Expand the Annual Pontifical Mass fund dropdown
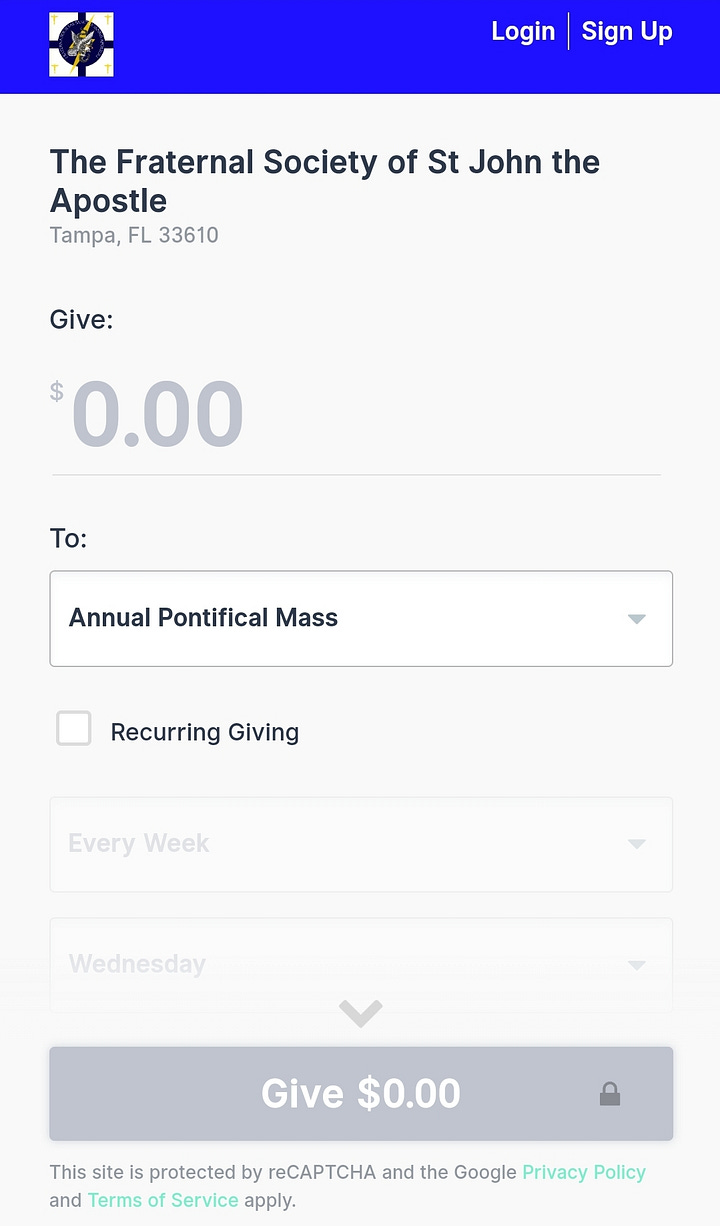Image resolution: width=720 pixels, height=1226 pixels. point(361,618)
